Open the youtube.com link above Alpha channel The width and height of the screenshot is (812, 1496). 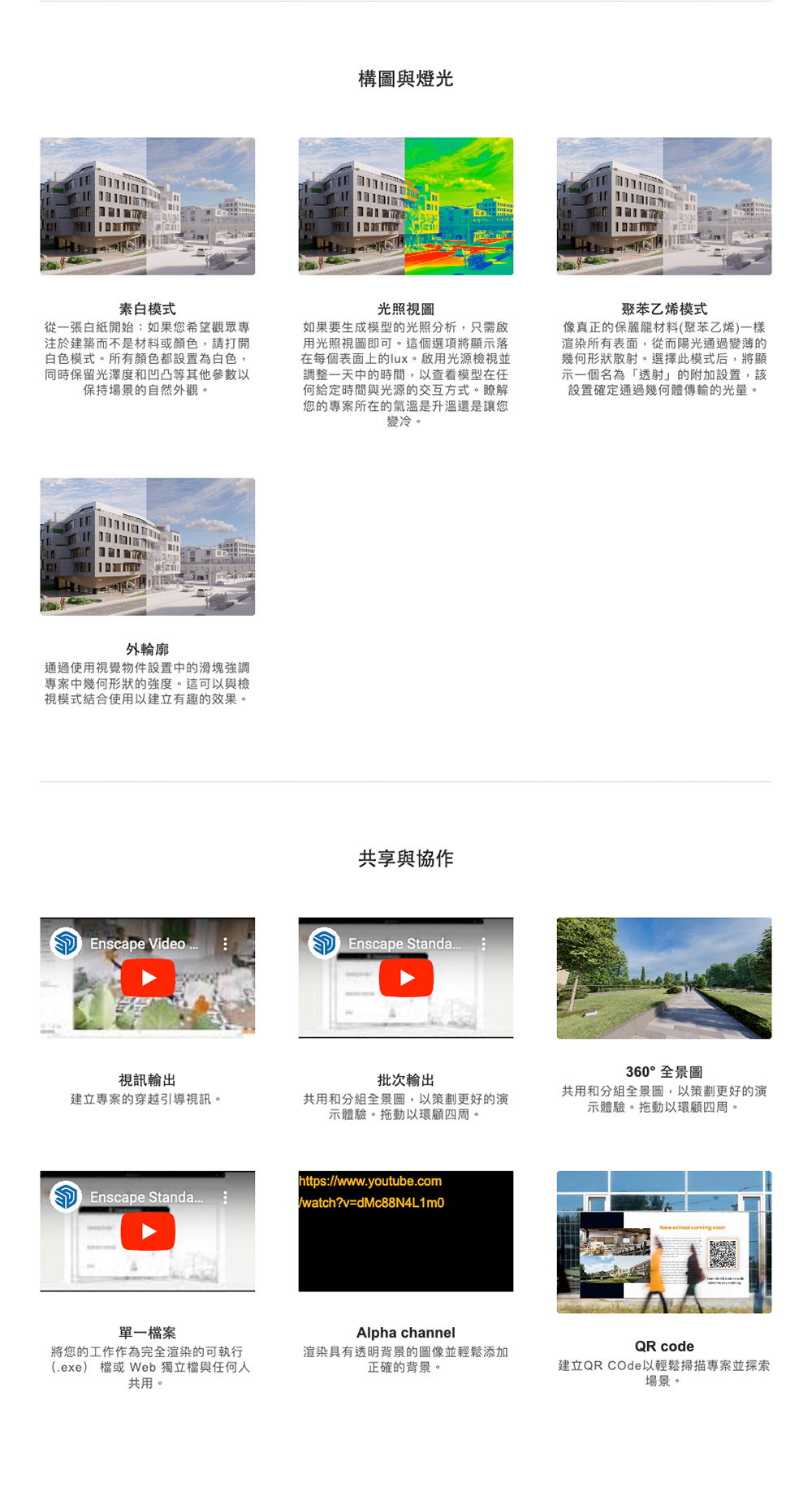371,1191
